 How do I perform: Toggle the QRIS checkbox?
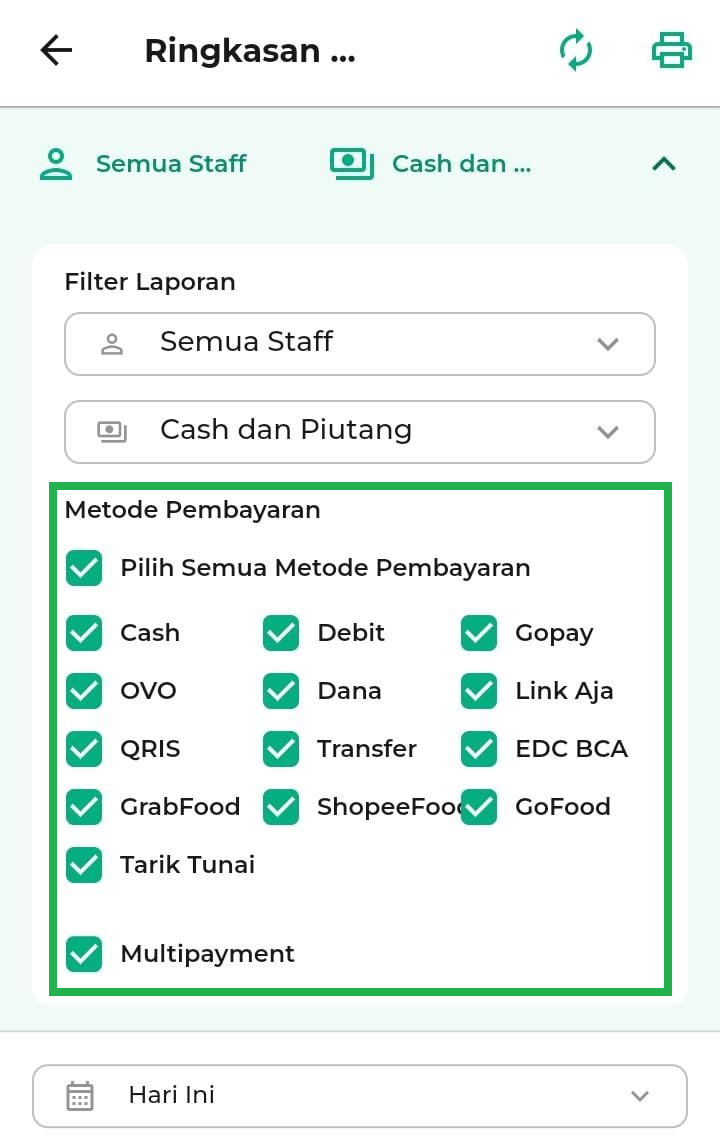click(x=84, y=749)
